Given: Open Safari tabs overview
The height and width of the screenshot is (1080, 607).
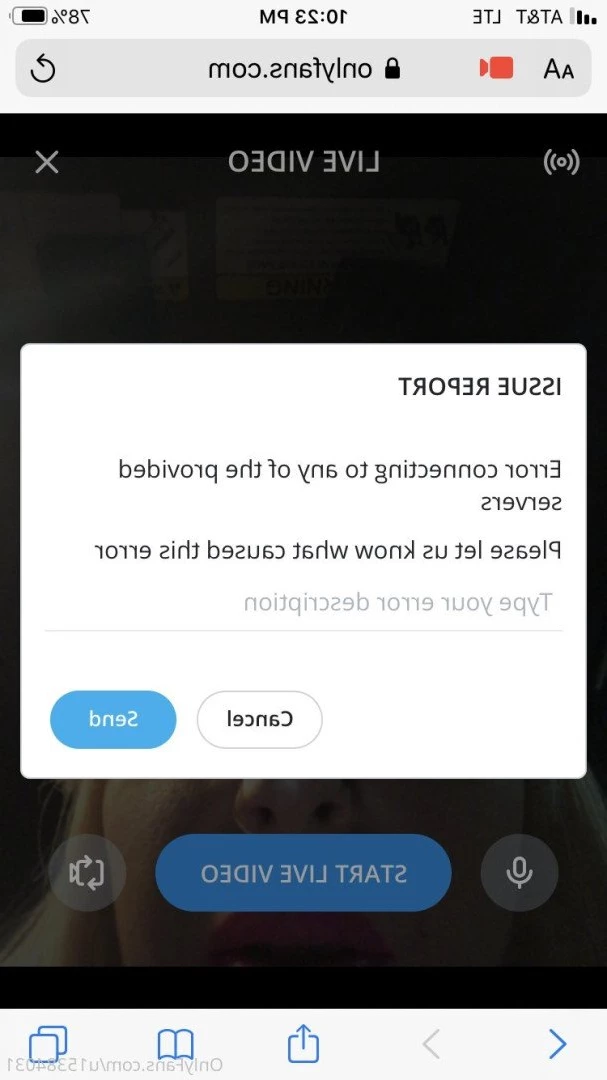Looking at the screenshot, I should pos(48,1044).
